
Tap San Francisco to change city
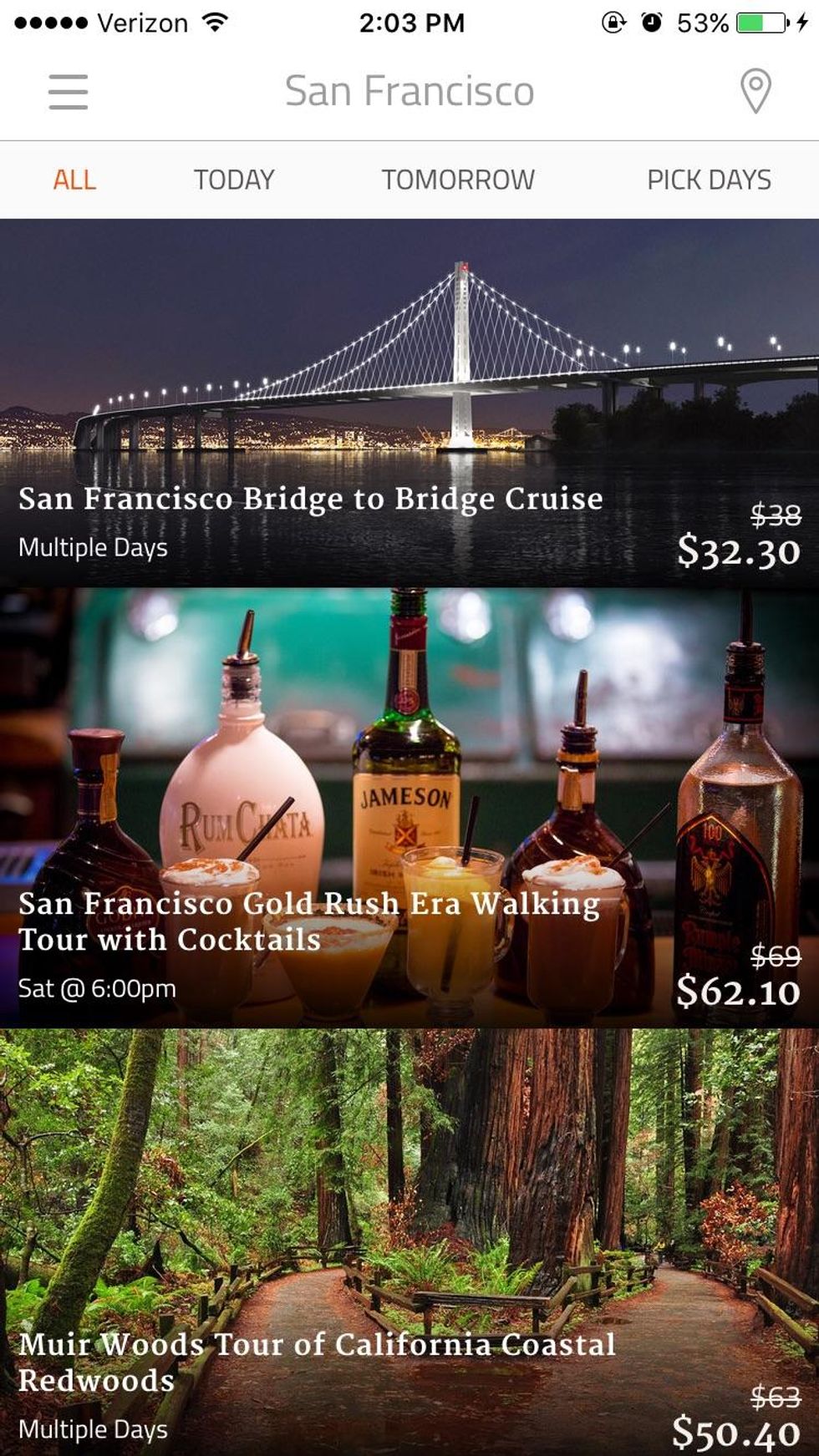(x=409, y=92)
